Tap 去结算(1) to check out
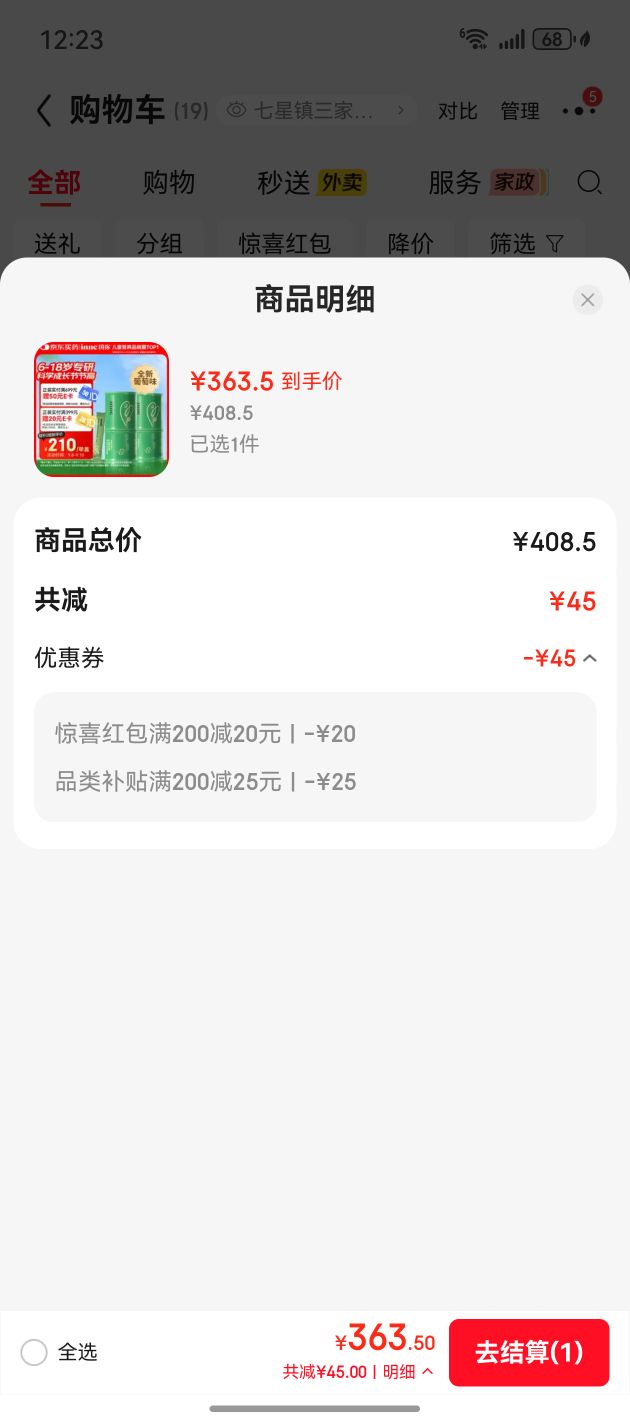 (529, 1353)
